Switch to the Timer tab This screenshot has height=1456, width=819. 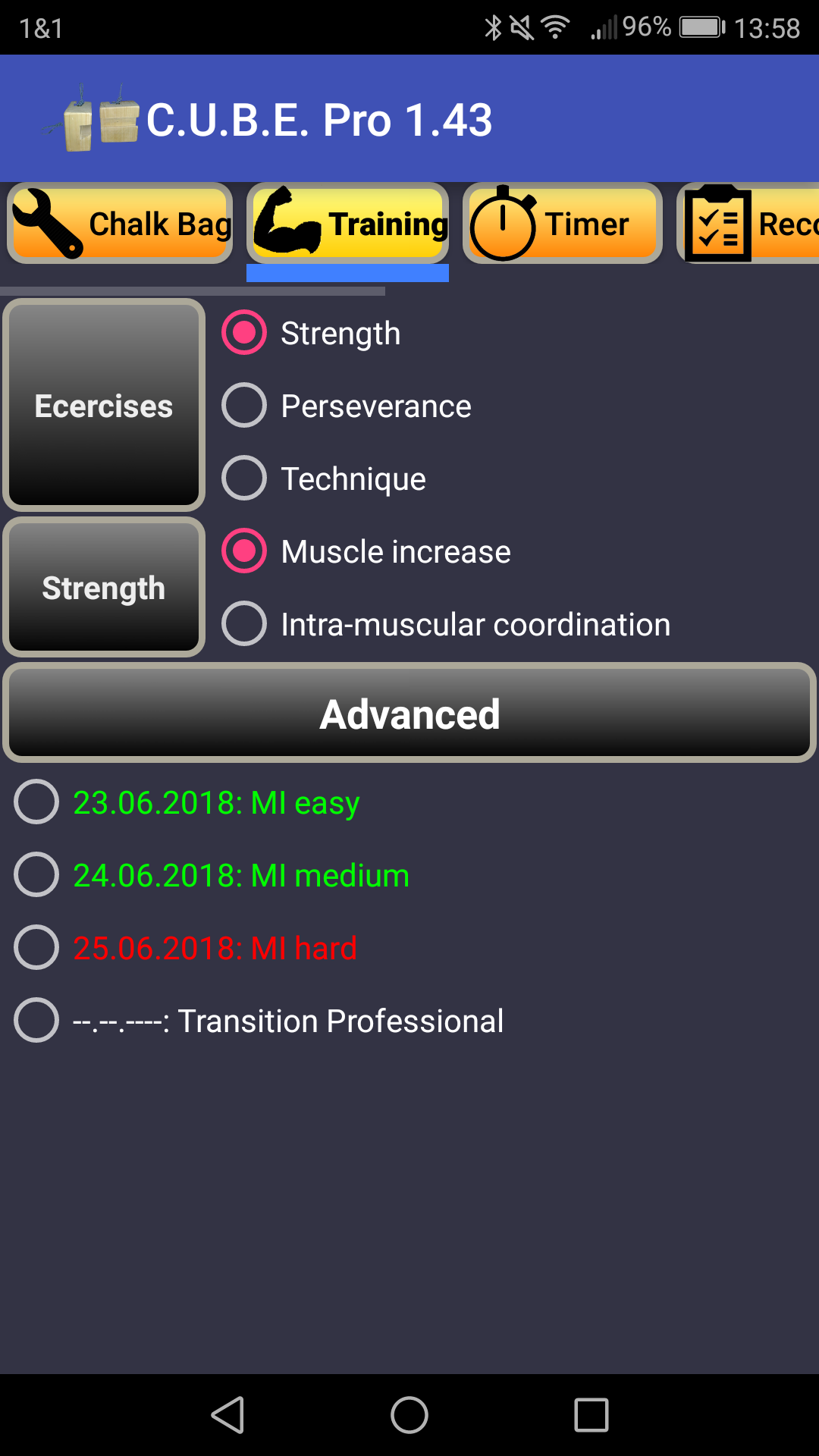pos(563,224)
